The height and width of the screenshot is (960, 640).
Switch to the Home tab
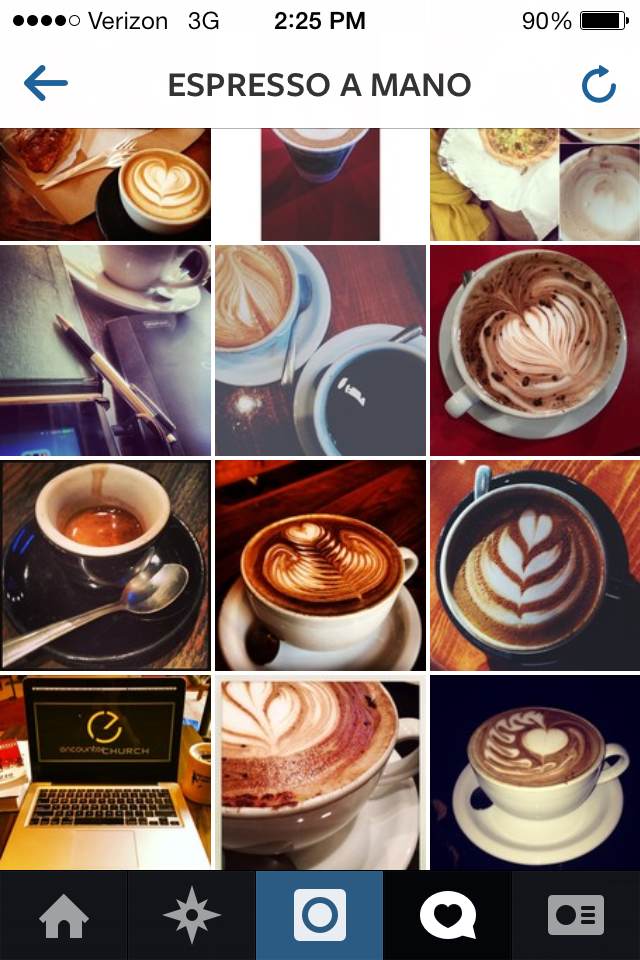[63, 916]
